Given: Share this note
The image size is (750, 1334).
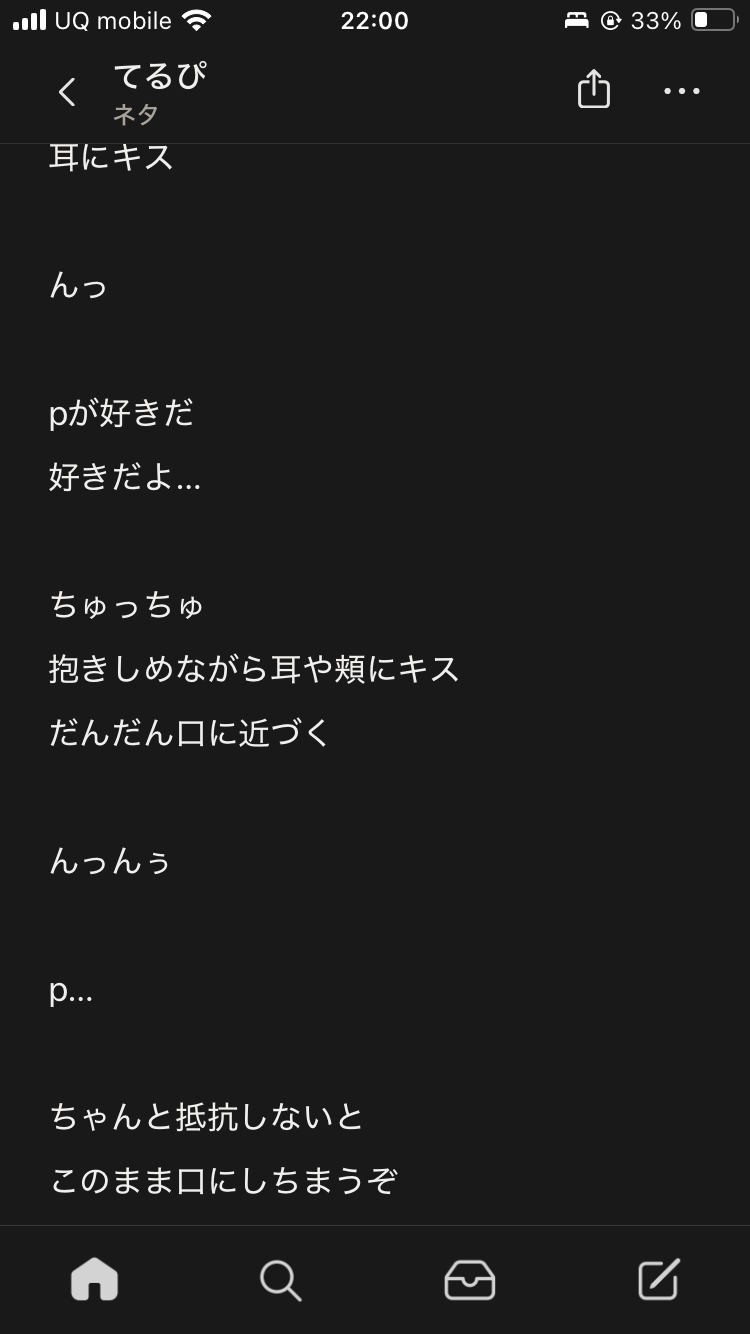Looking at the screenshot, I should click(593, 90).
